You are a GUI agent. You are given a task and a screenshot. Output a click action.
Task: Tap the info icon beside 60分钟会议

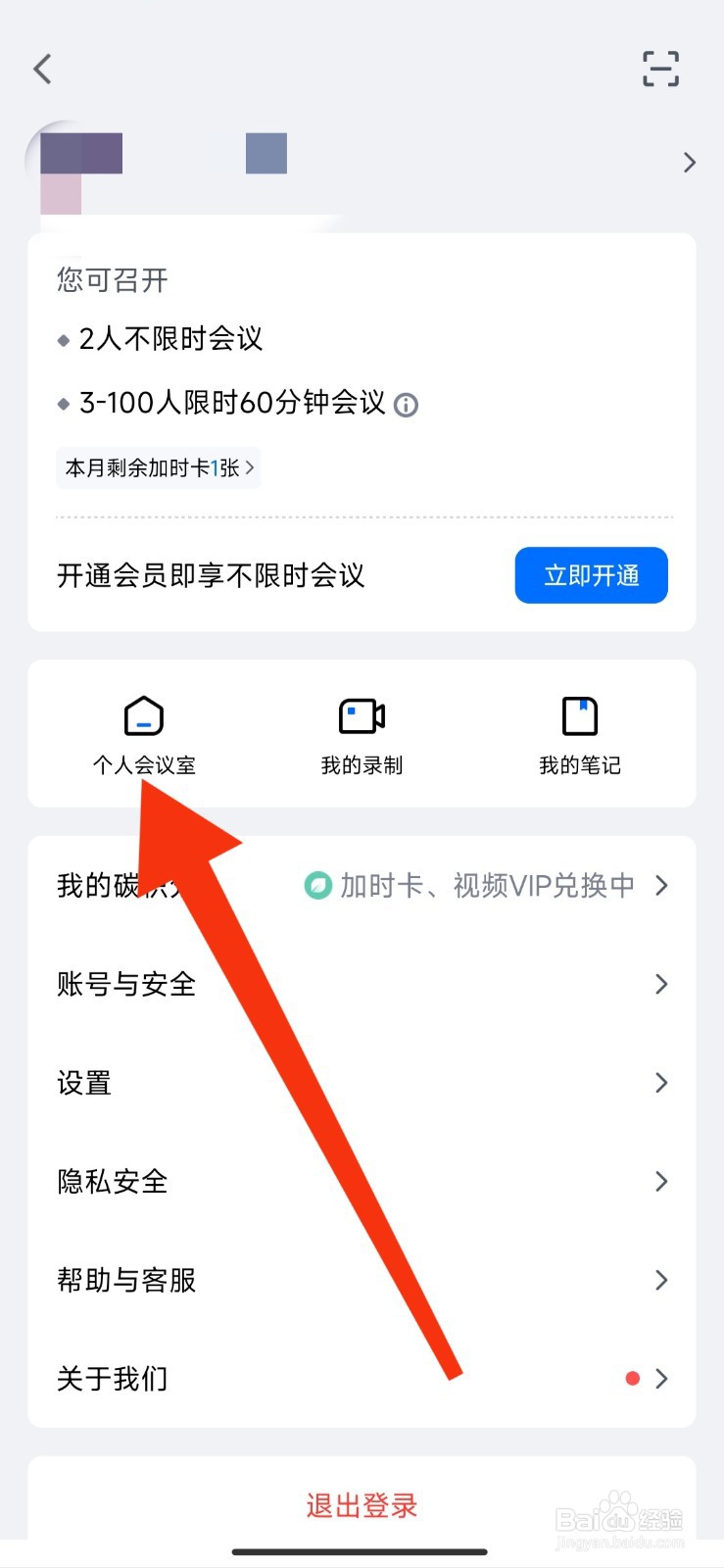click(x=406, y=405)
